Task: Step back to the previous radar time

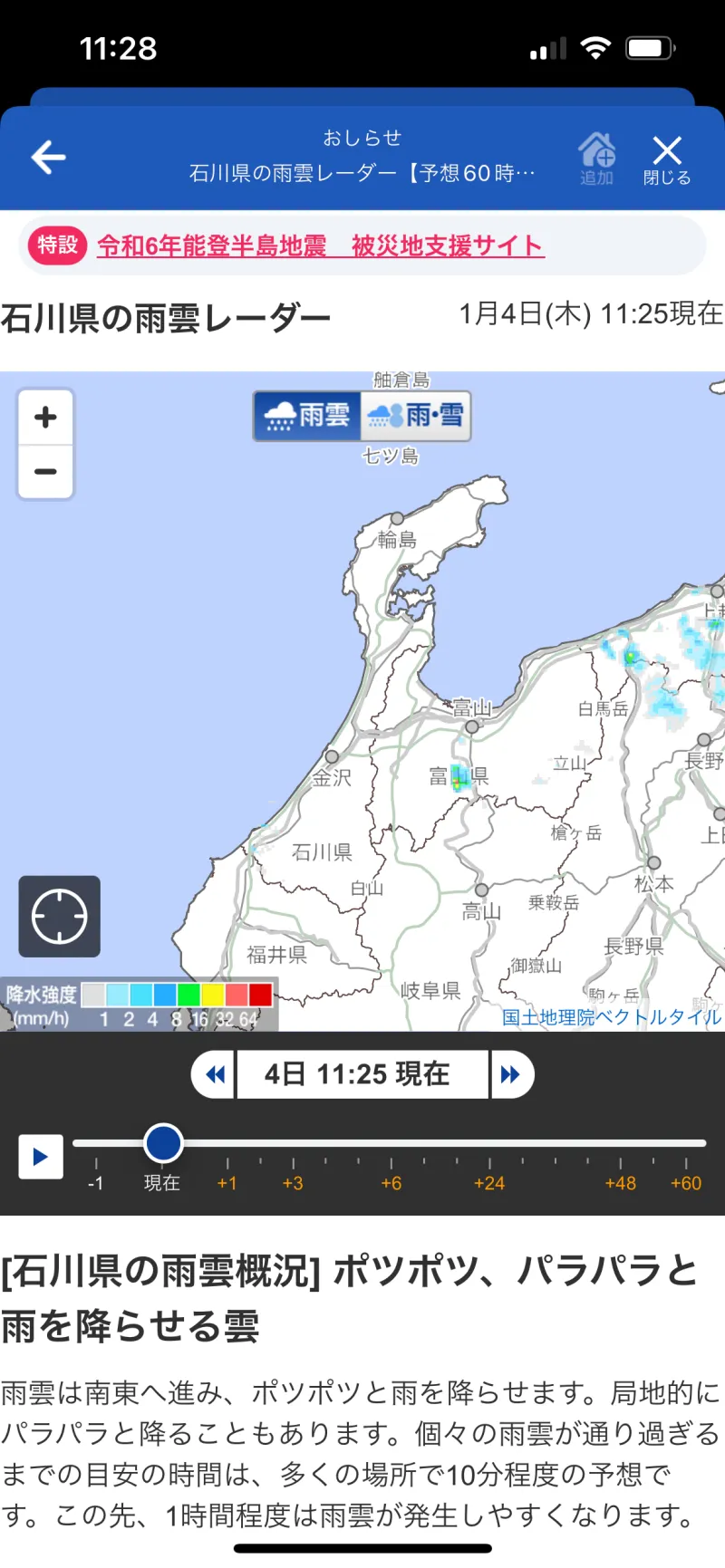Action: [x=215, y=1074]
